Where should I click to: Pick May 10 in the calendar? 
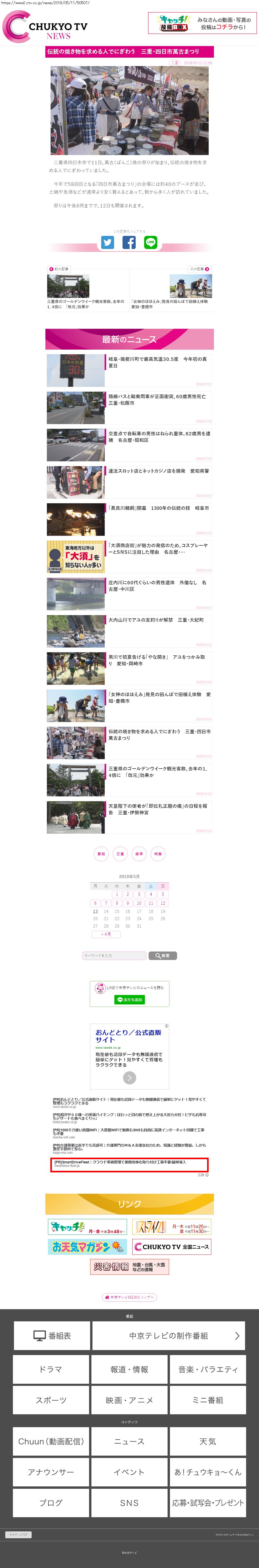(x=139, y=903)
